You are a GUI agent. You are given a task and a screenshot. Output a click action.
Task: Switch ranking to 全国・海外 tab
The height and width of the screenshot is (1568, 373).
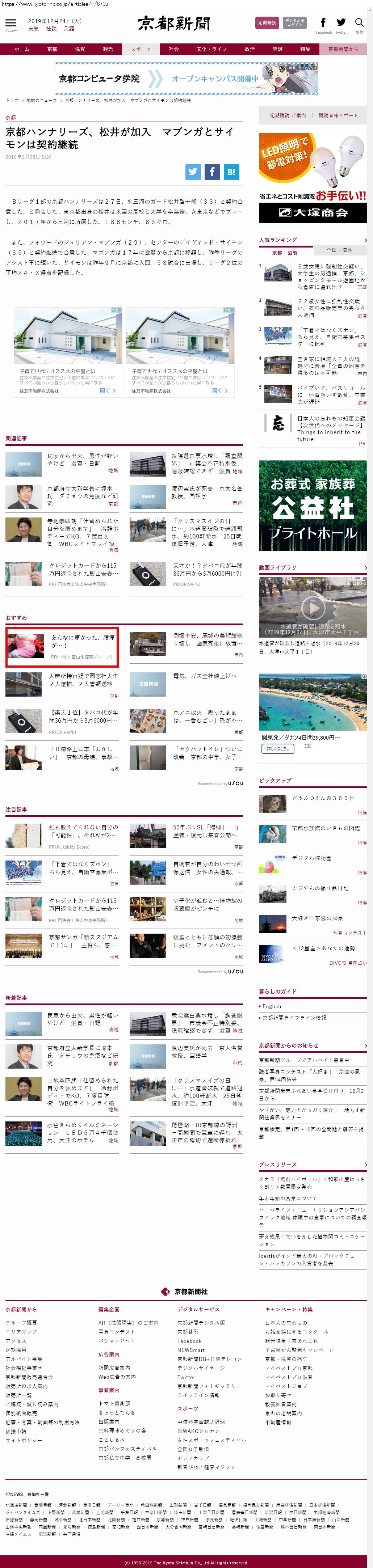pyautogui.click(x=339, y=250)
